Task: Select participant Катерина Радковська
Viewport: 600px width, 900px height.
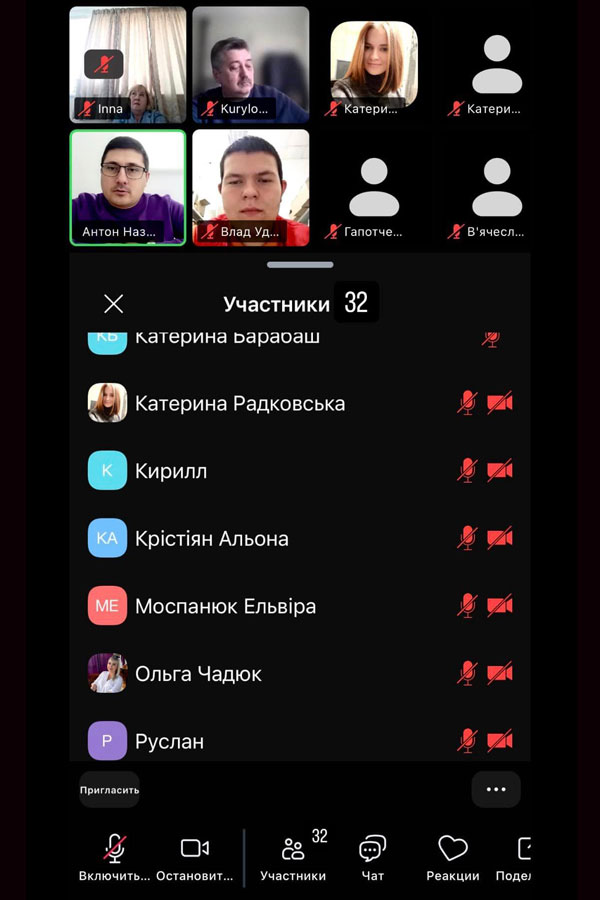Action: [240, 403]
